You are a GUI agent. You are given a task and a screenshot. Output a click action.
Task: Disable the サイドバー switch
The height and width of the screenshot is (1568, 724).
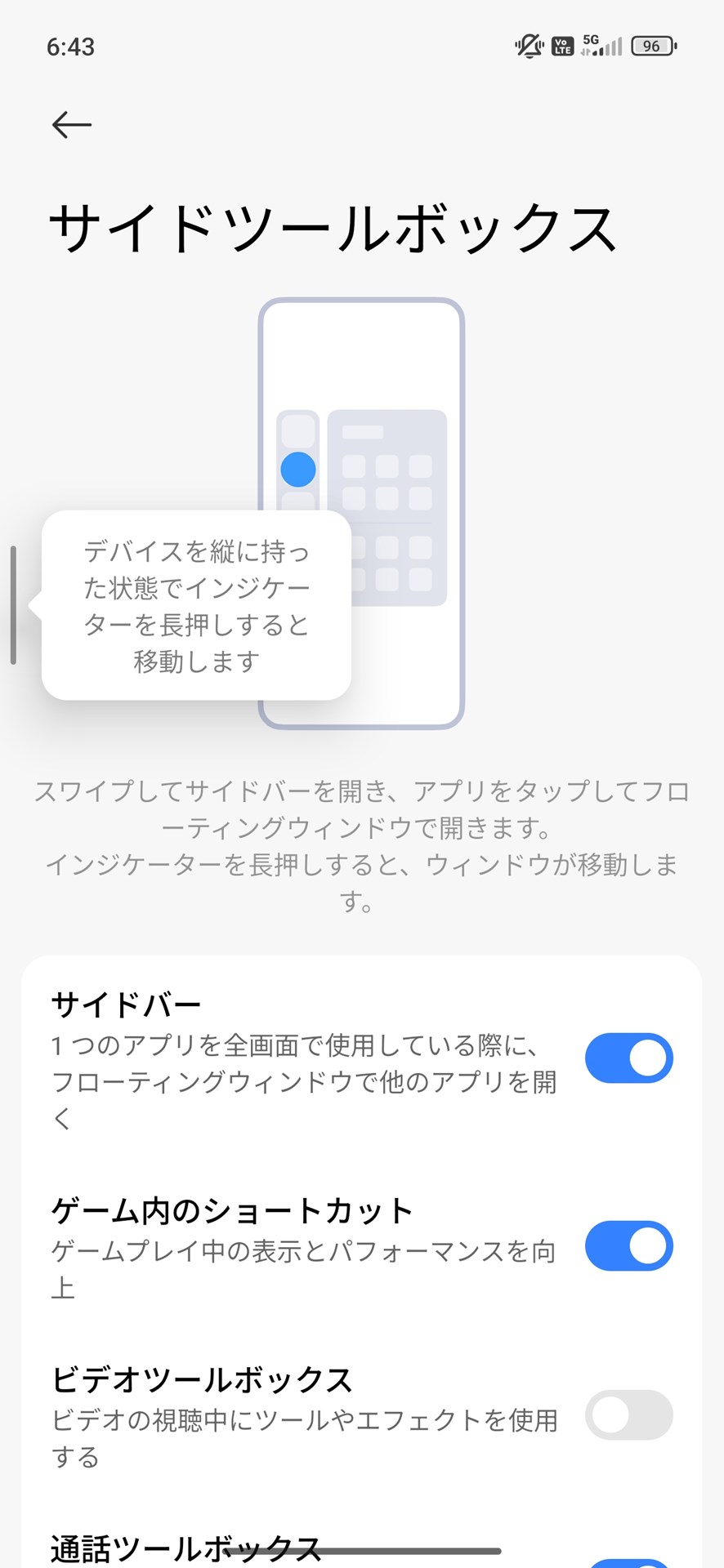coord(628,1057)
